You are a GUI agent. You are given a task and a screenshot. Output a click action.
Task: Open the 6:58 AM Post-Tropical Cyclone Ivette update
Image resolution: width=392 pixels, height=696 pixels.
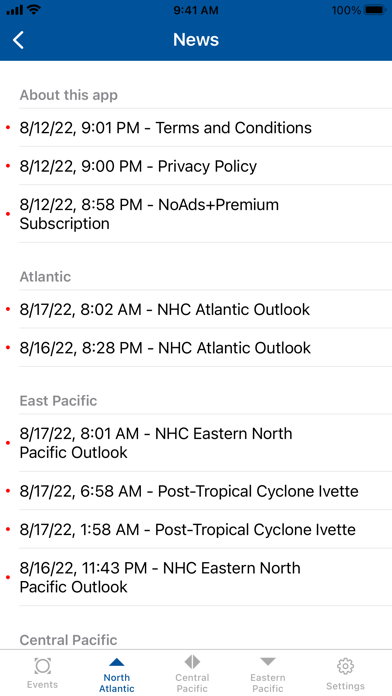pyautogui.click(x=196, y=491)
